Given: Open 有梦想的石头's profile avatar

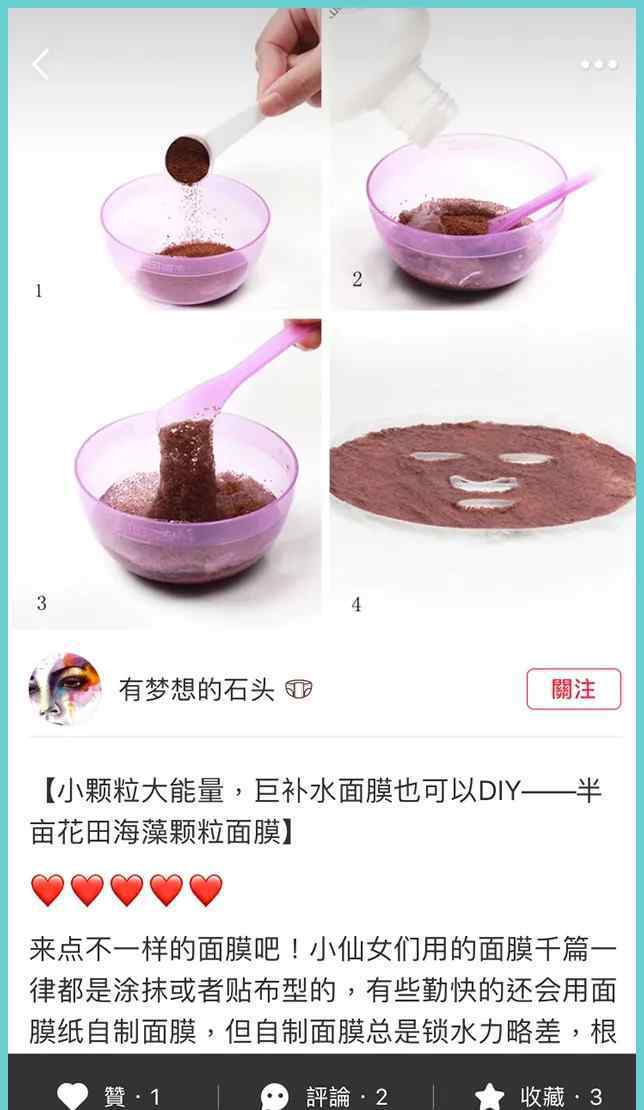Looking at the screenshot, I should [66, 689].
